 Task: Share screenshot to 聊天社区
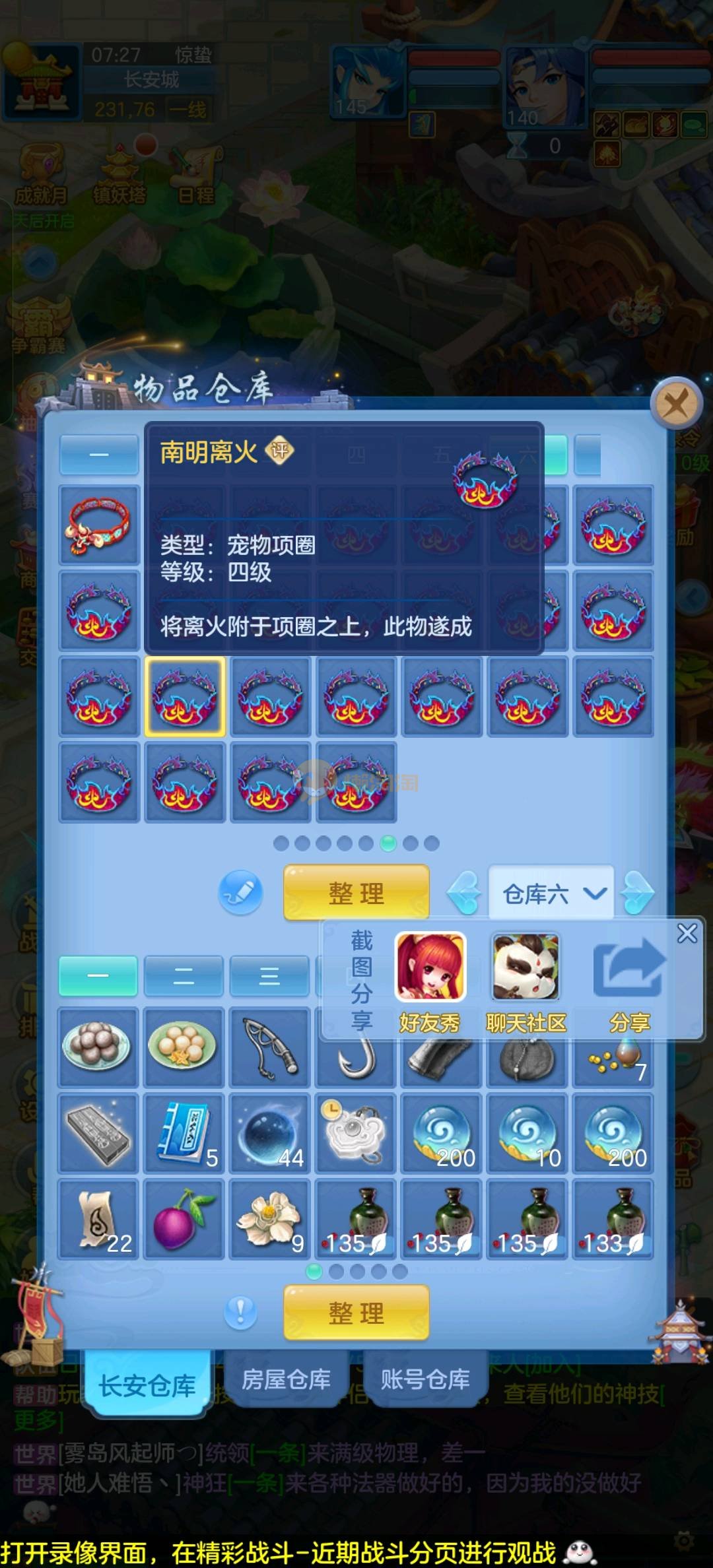point(526,968)
